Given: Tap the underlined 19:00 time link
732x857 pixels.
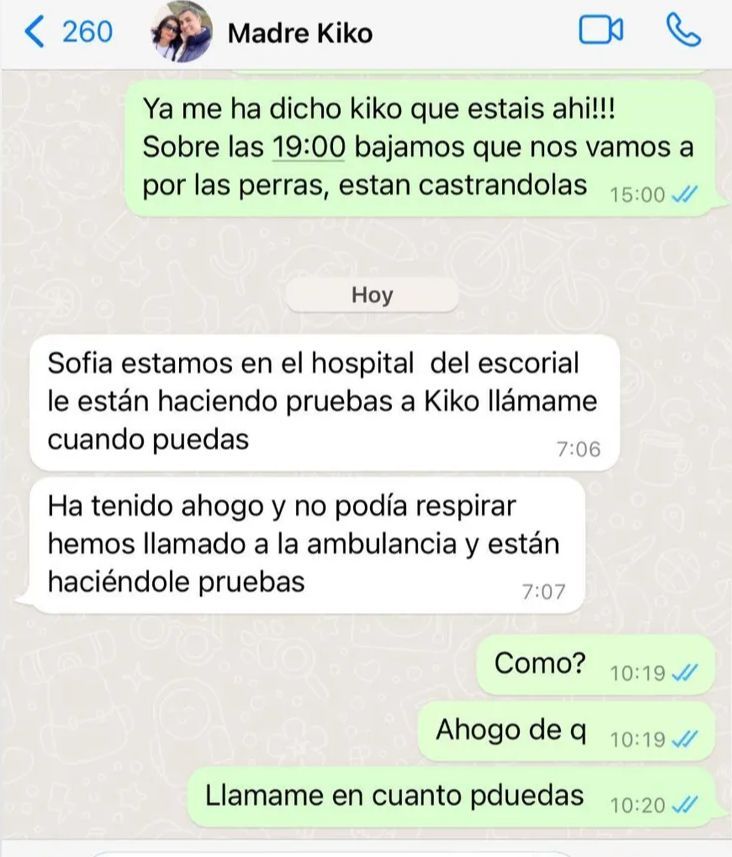Looking at the screenshot, I should (x=308, y=146).
